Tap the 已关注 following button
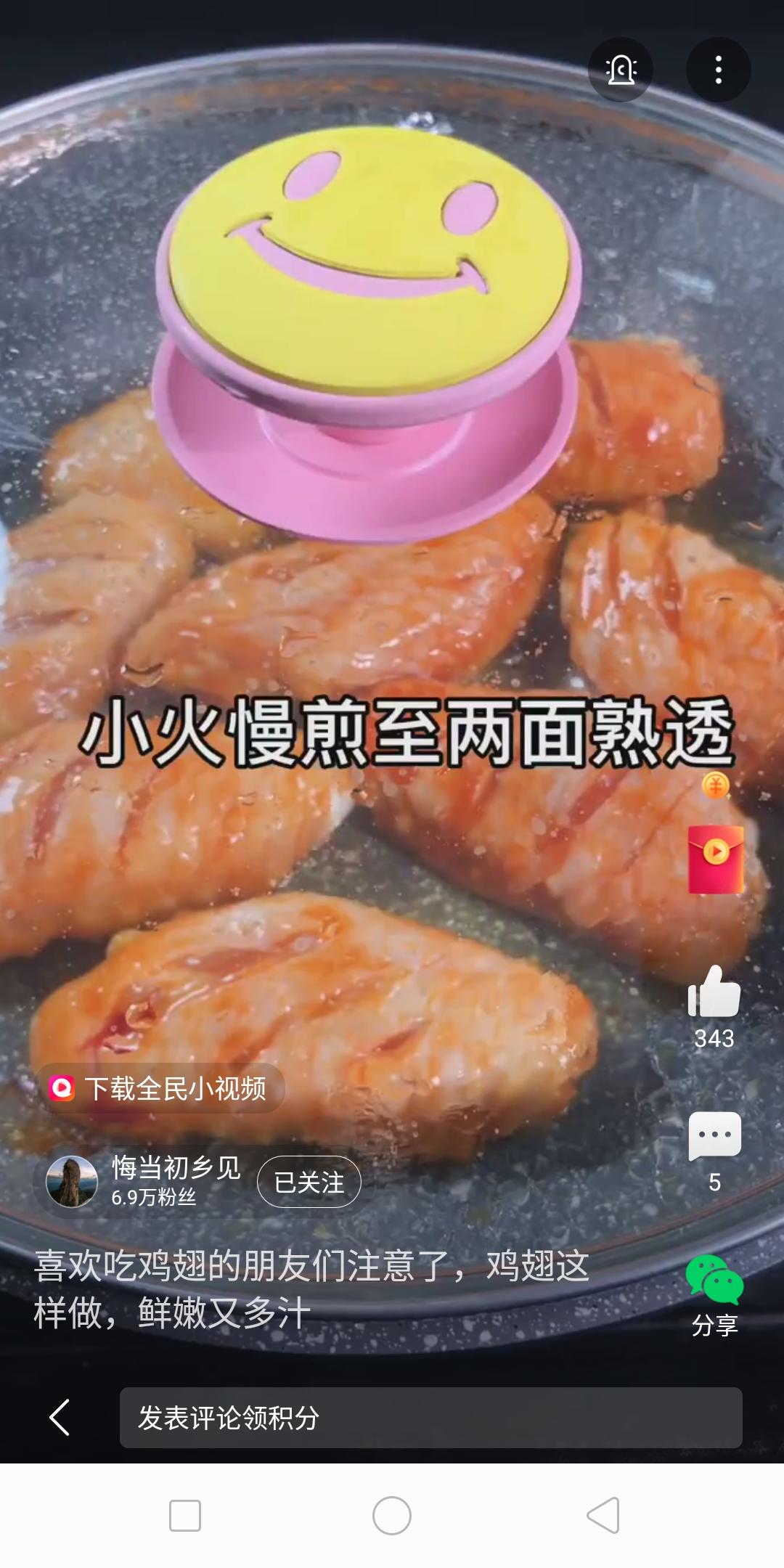 click(x=309, y=1182)
